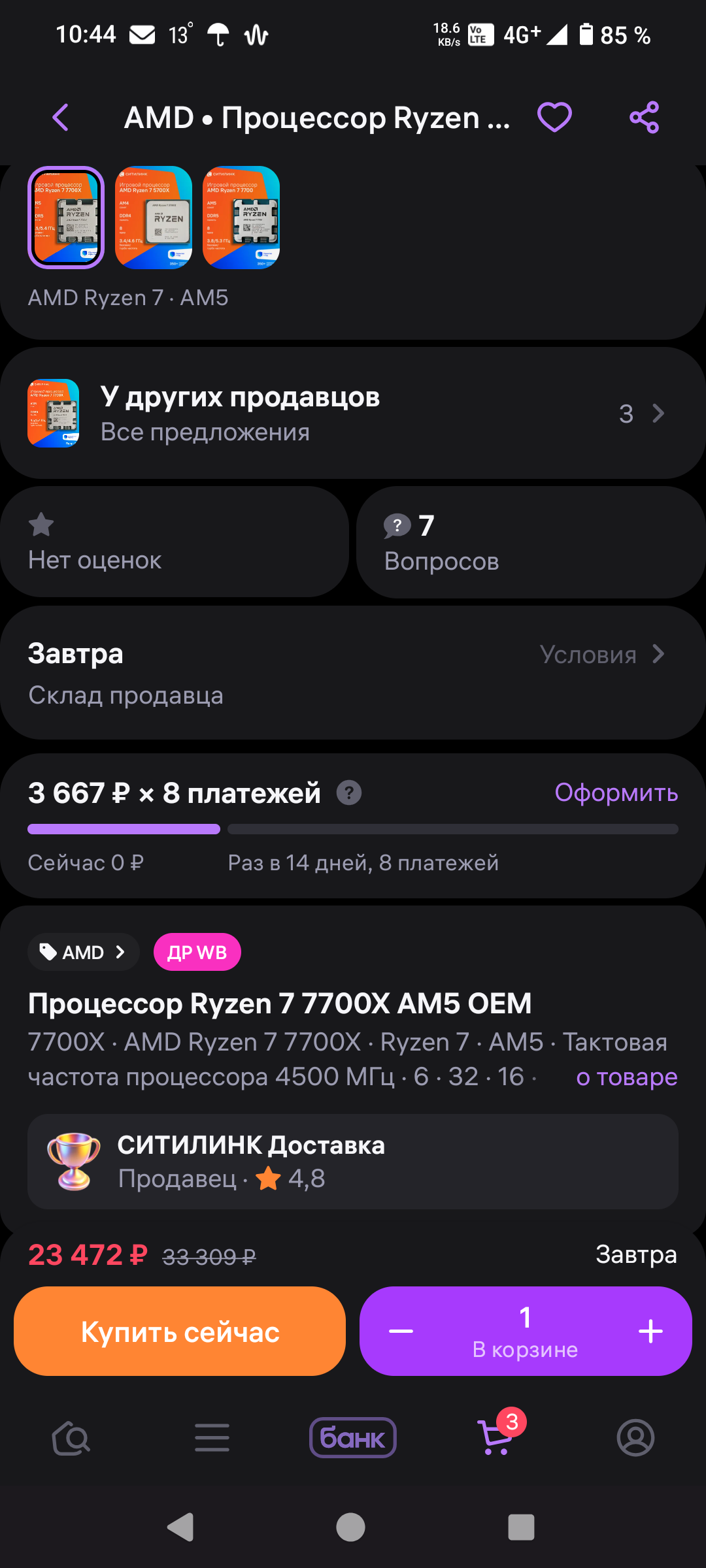Decrease cart quantity with minus

point(401,1331)
